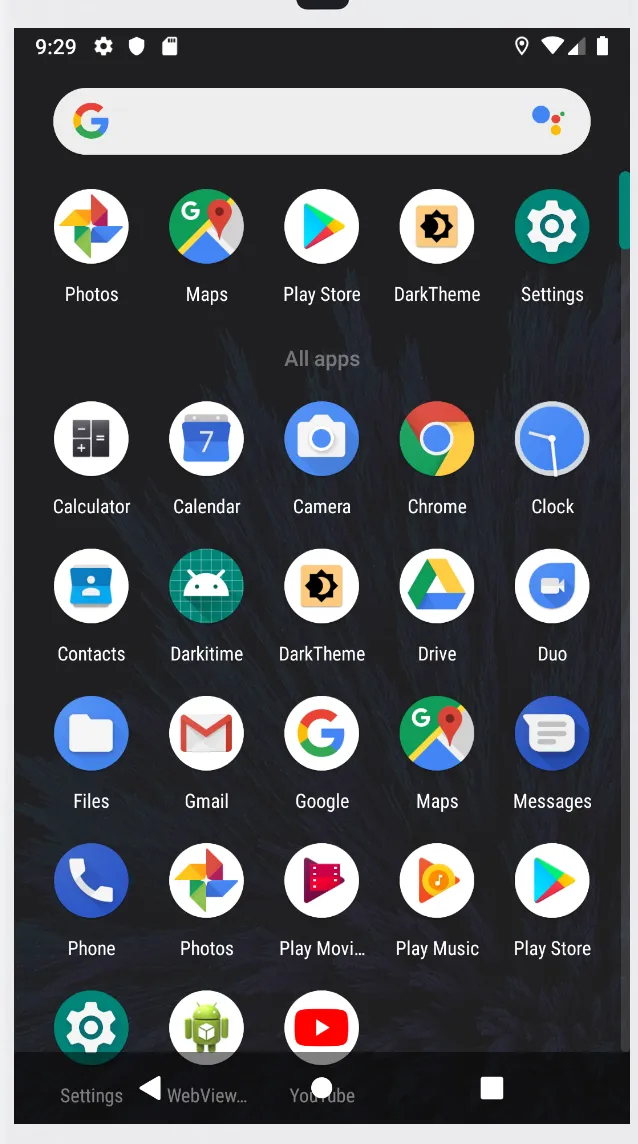
Task: Tap the system back button
Action: pos(150,1088)
